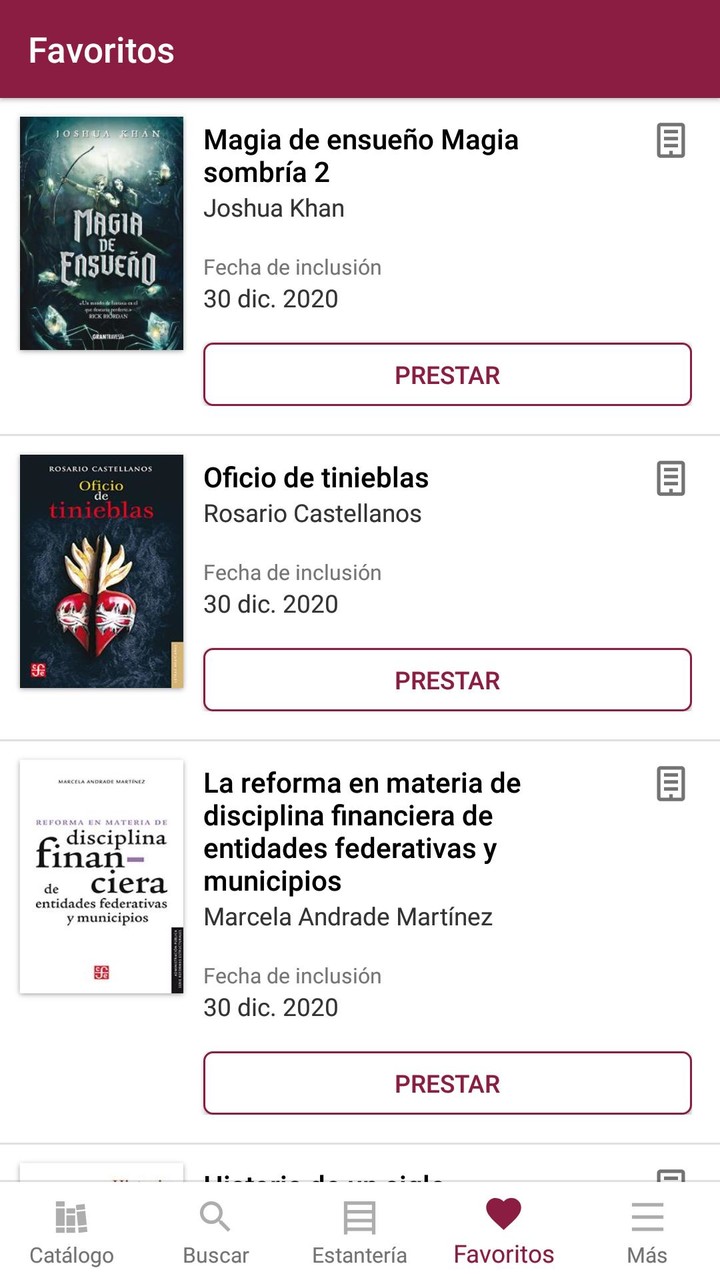The image size is (720, 1280).
Task: Tap the Favoritos heart icon
Action: click(x=504, y=1216)
